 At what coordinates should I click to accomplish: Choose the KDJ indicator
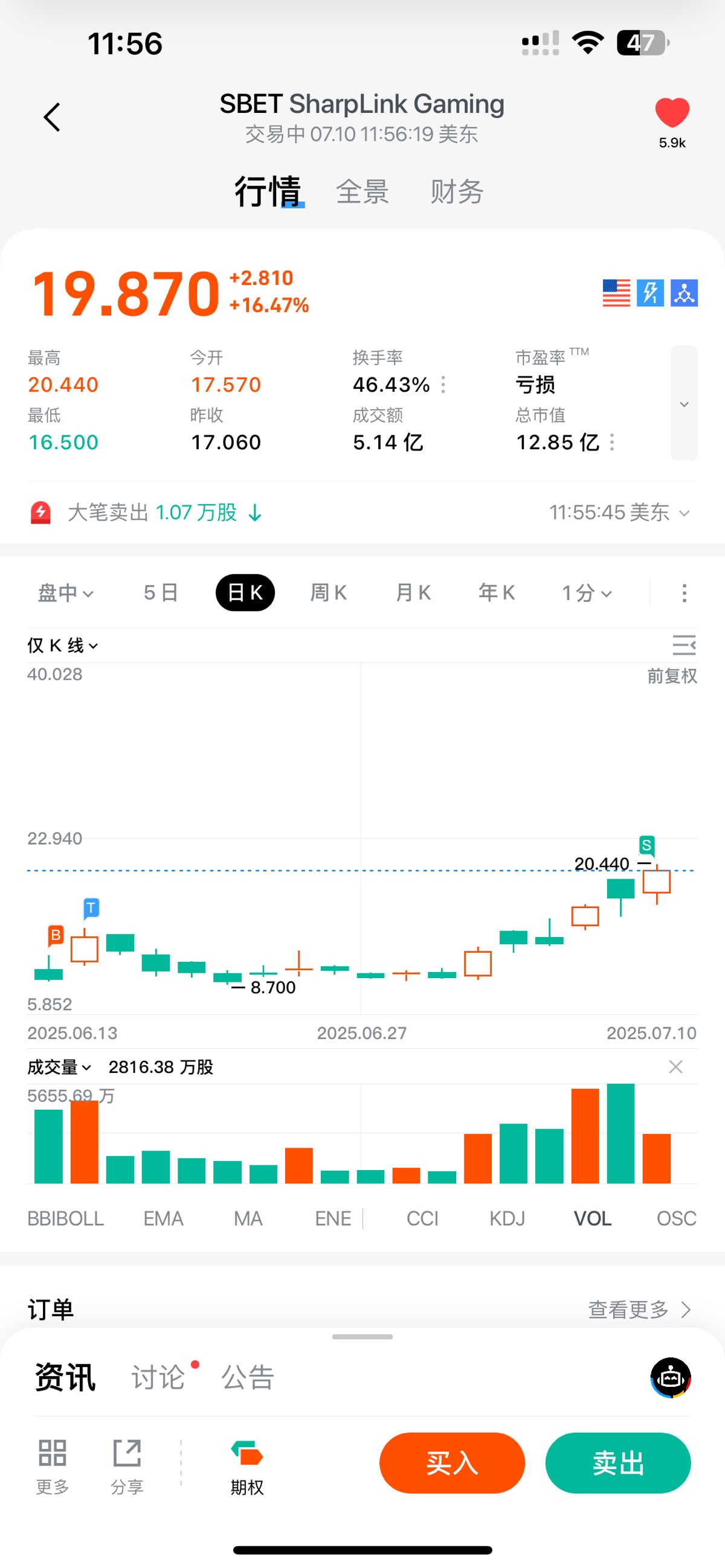tap(507, 1218)
